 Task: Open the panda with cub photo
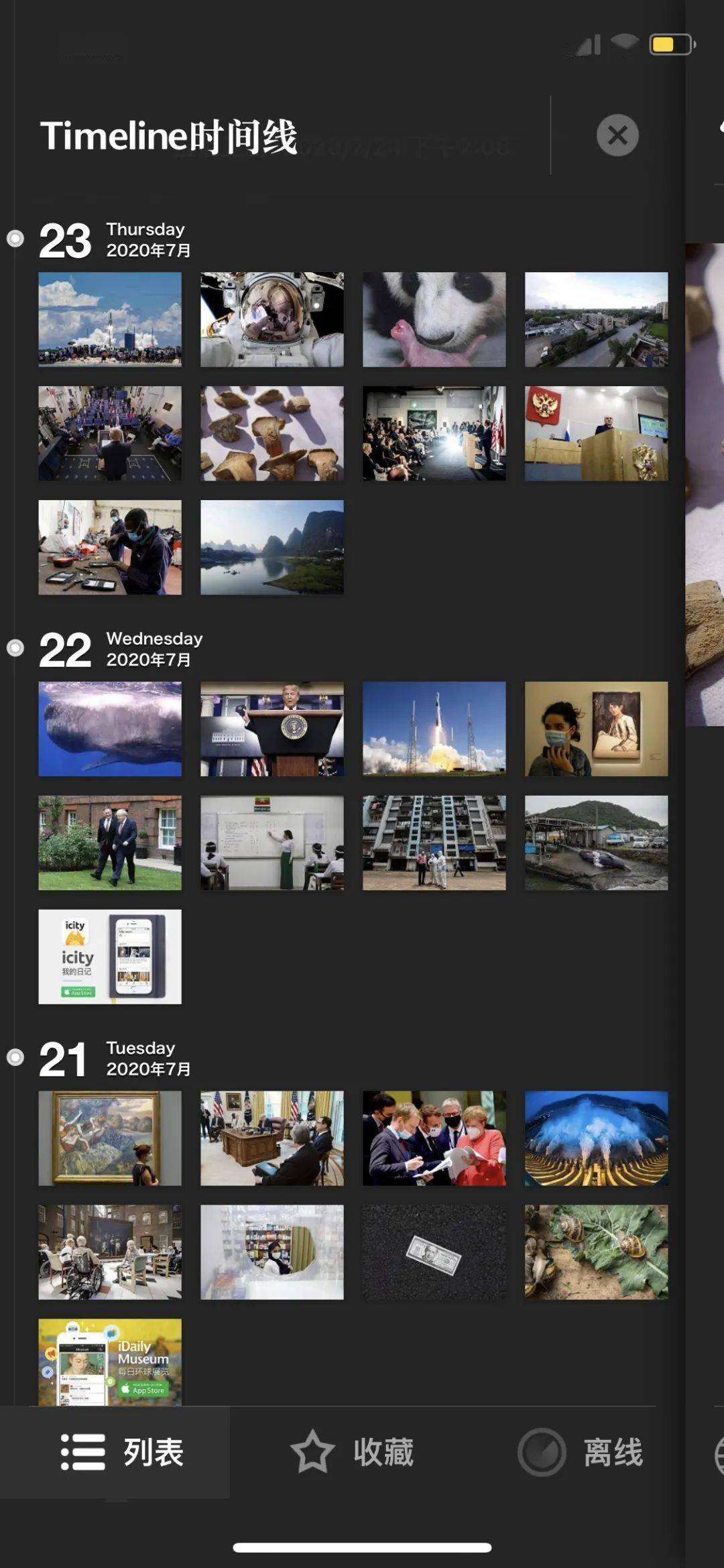pos(434,319)
